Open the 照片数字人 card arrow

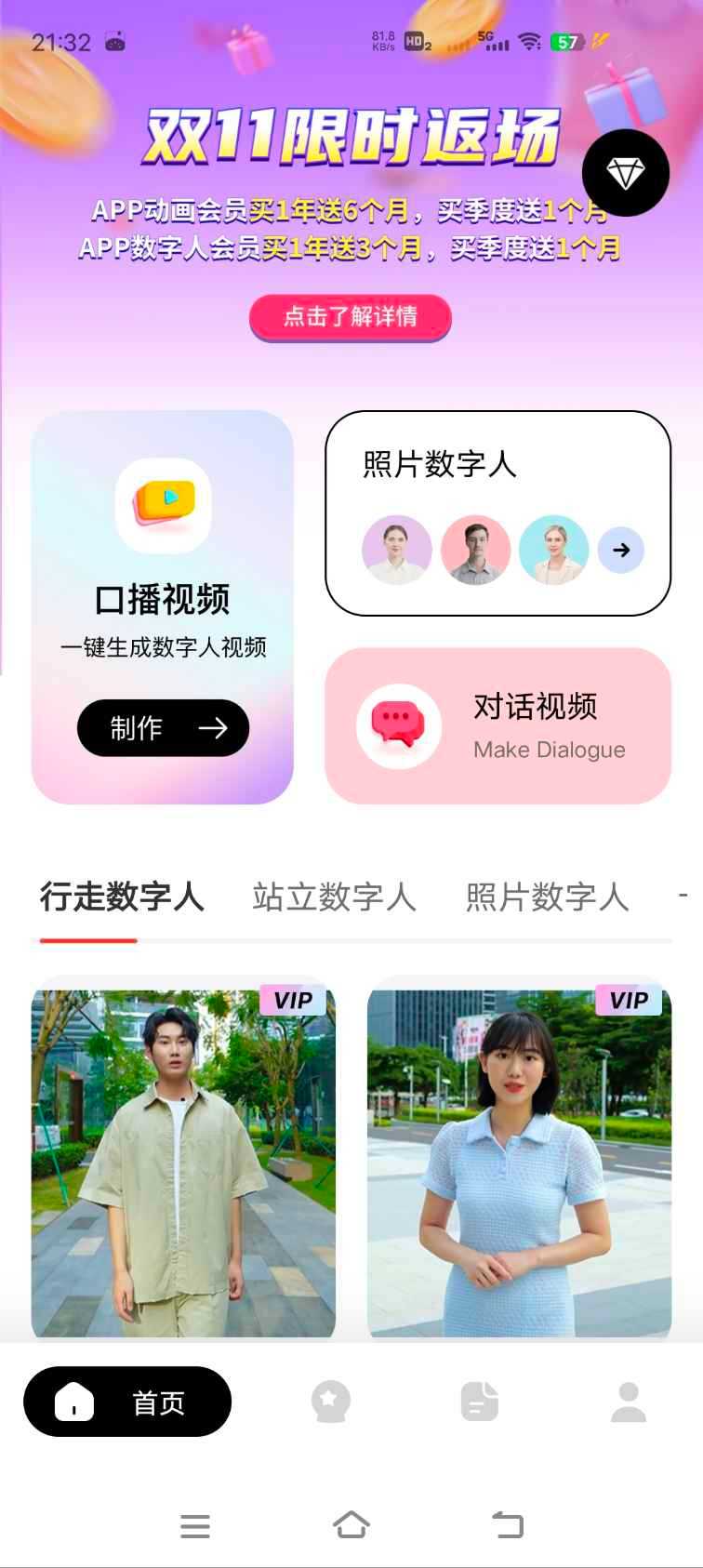(620, 550)
